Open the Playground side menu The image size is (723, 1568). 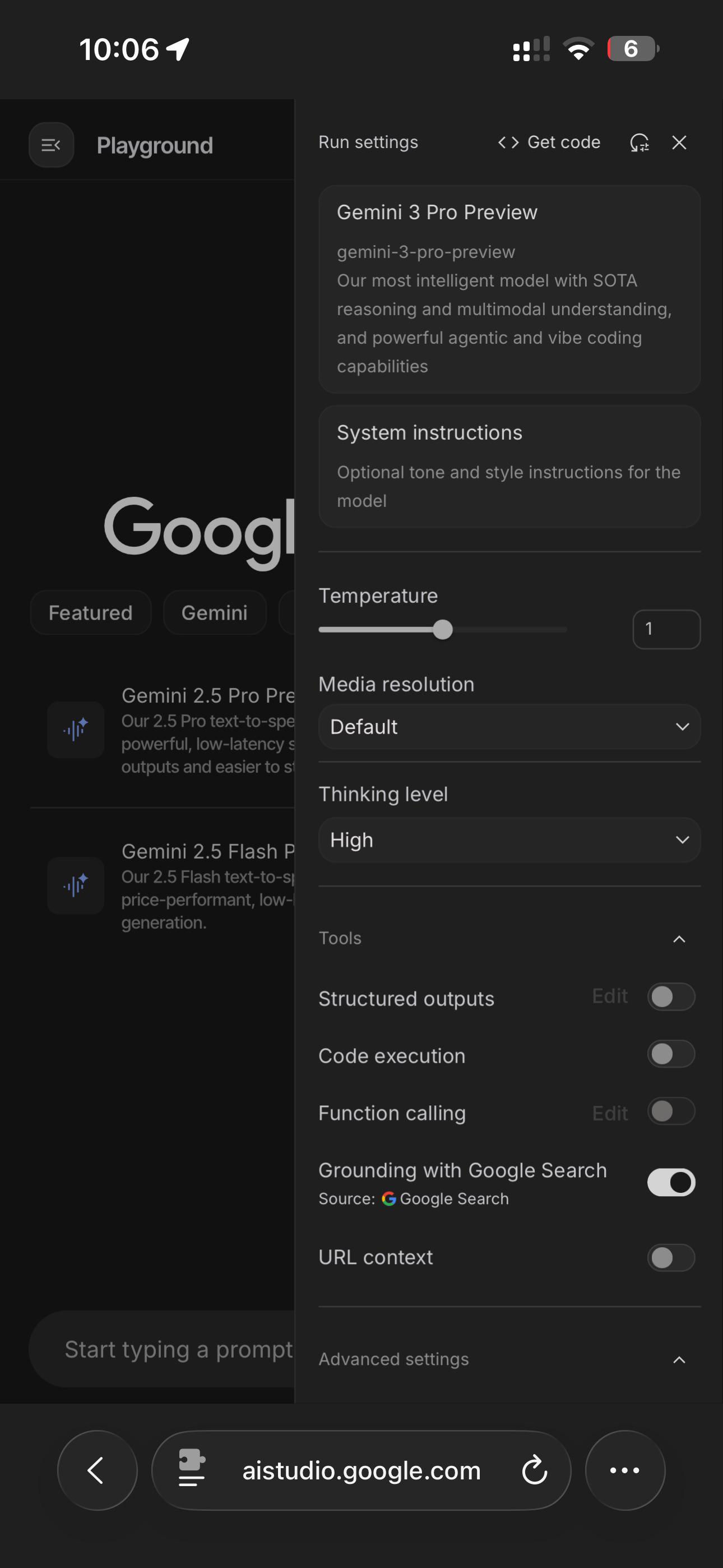tap(51, 145)
